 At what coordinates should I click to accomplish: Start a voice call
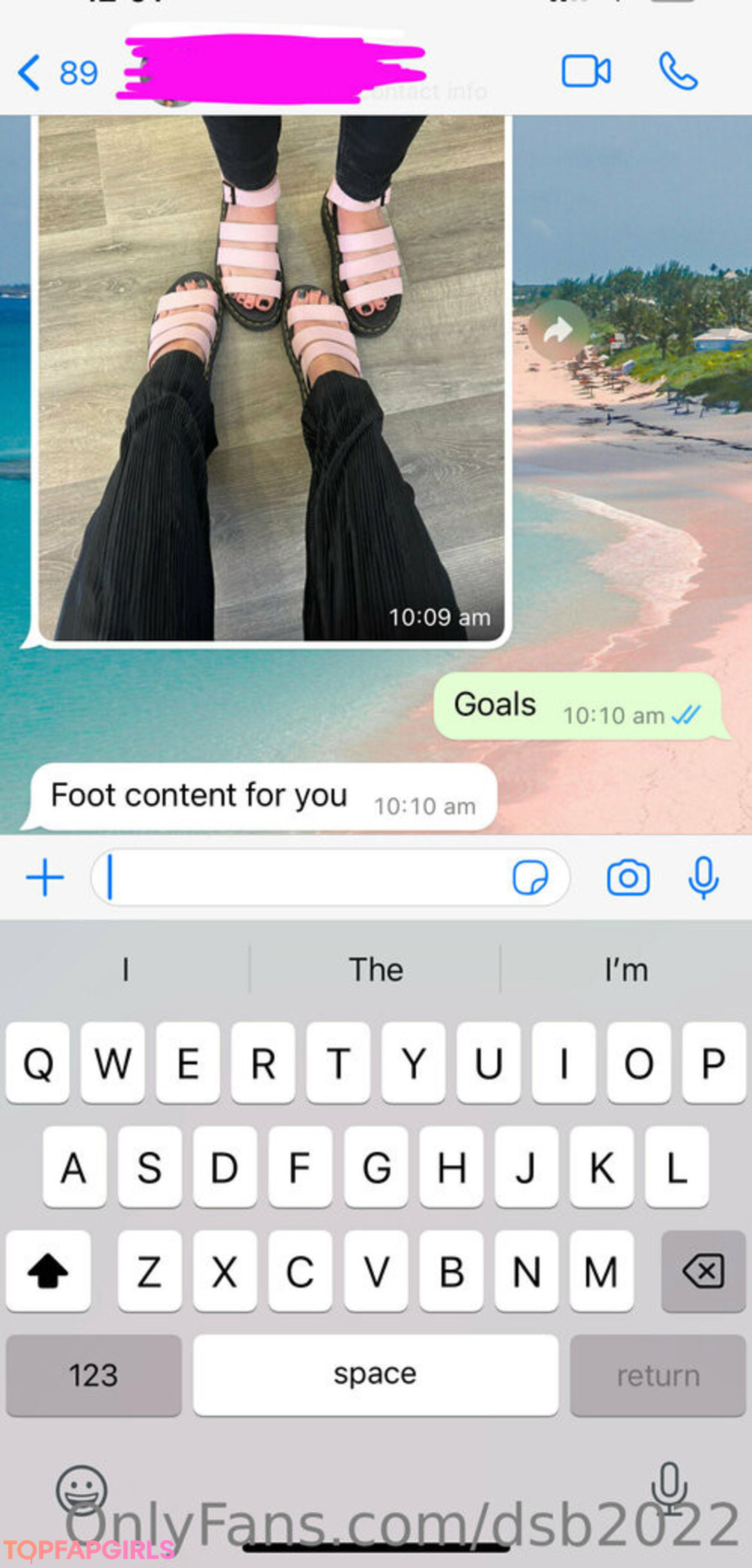click(x=677, y=71)
